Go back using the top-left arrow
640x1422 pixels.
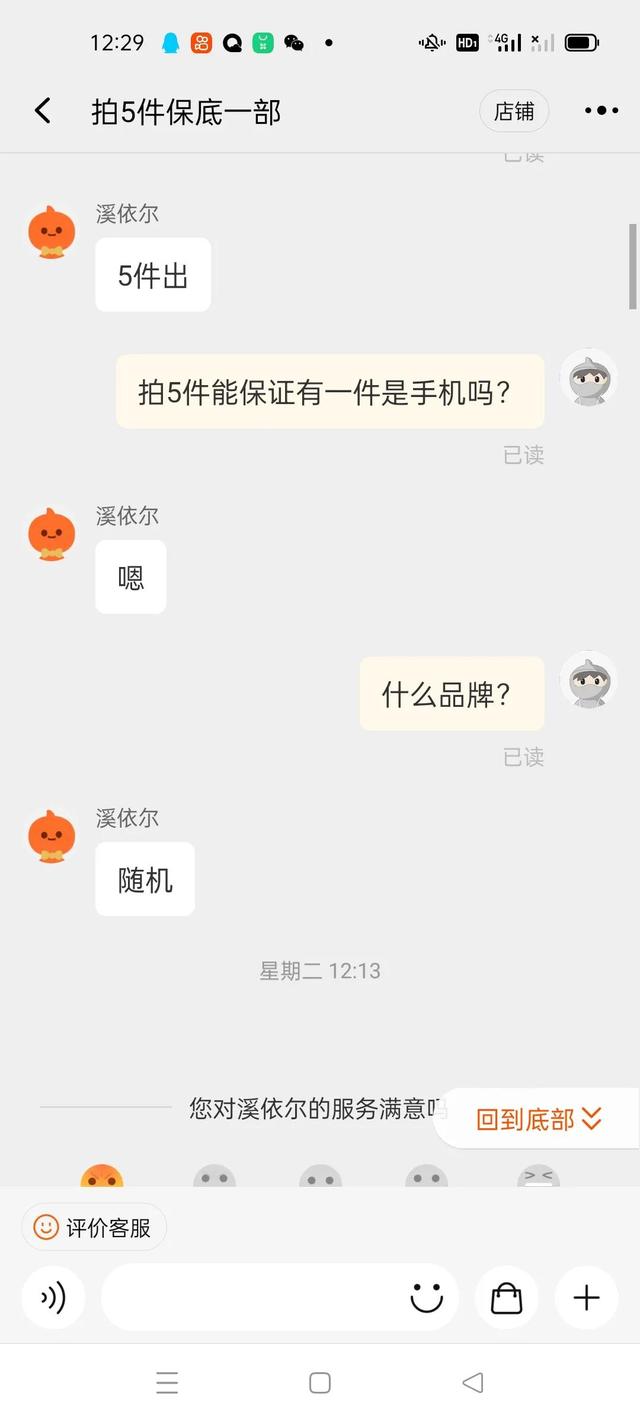[43, 111]
